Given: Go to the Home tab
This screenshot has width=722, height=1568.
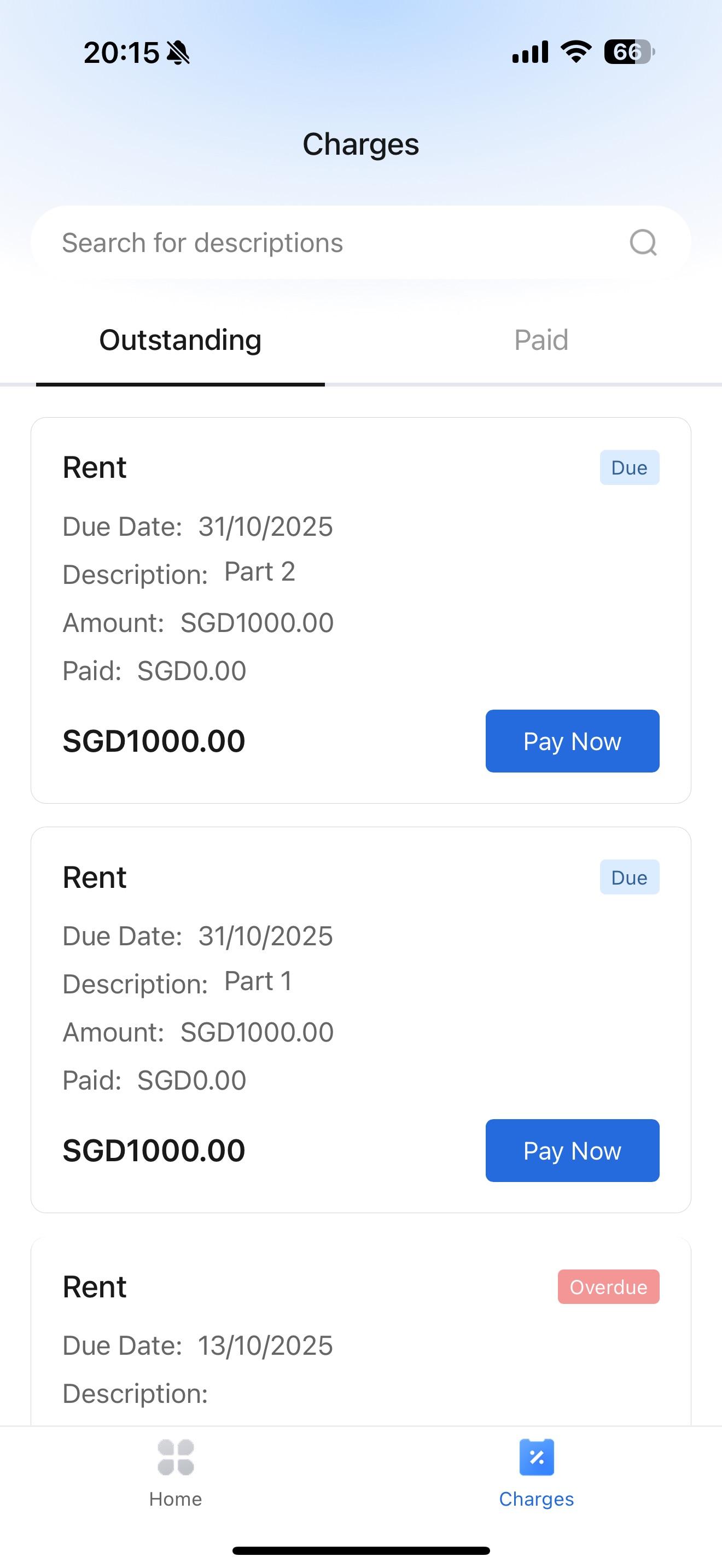Looking at the screenshot, I should (x=176, y=1472).
